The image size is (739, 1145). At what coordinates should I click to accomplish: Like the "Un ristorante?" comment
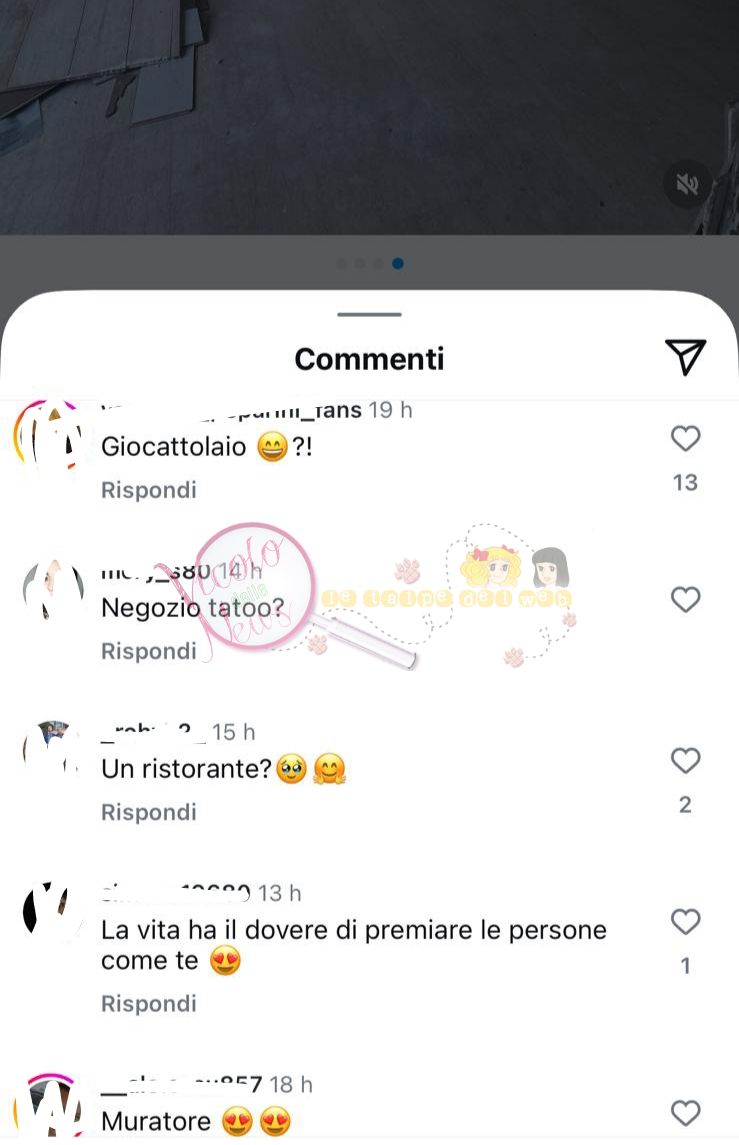tap(685, 761)
